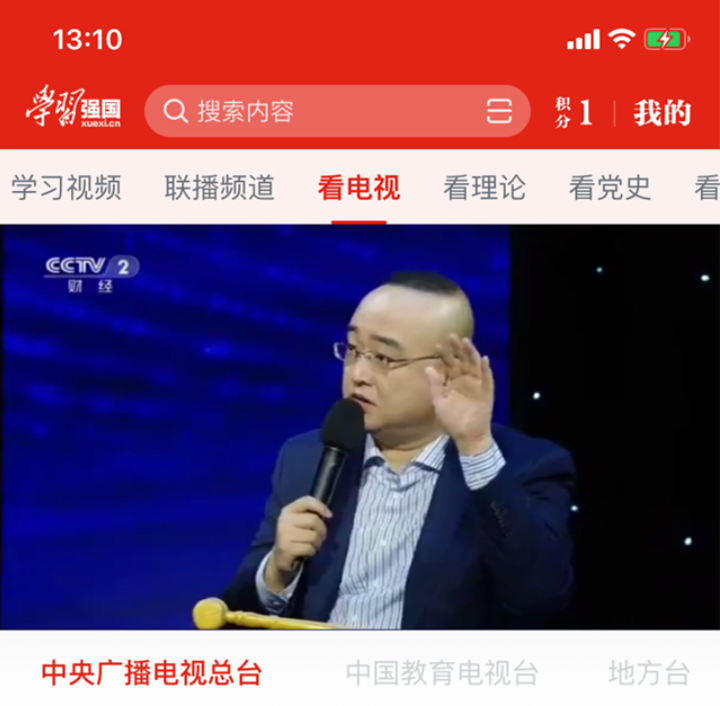Switch to the 看党史 tab

tap(610, 187)
